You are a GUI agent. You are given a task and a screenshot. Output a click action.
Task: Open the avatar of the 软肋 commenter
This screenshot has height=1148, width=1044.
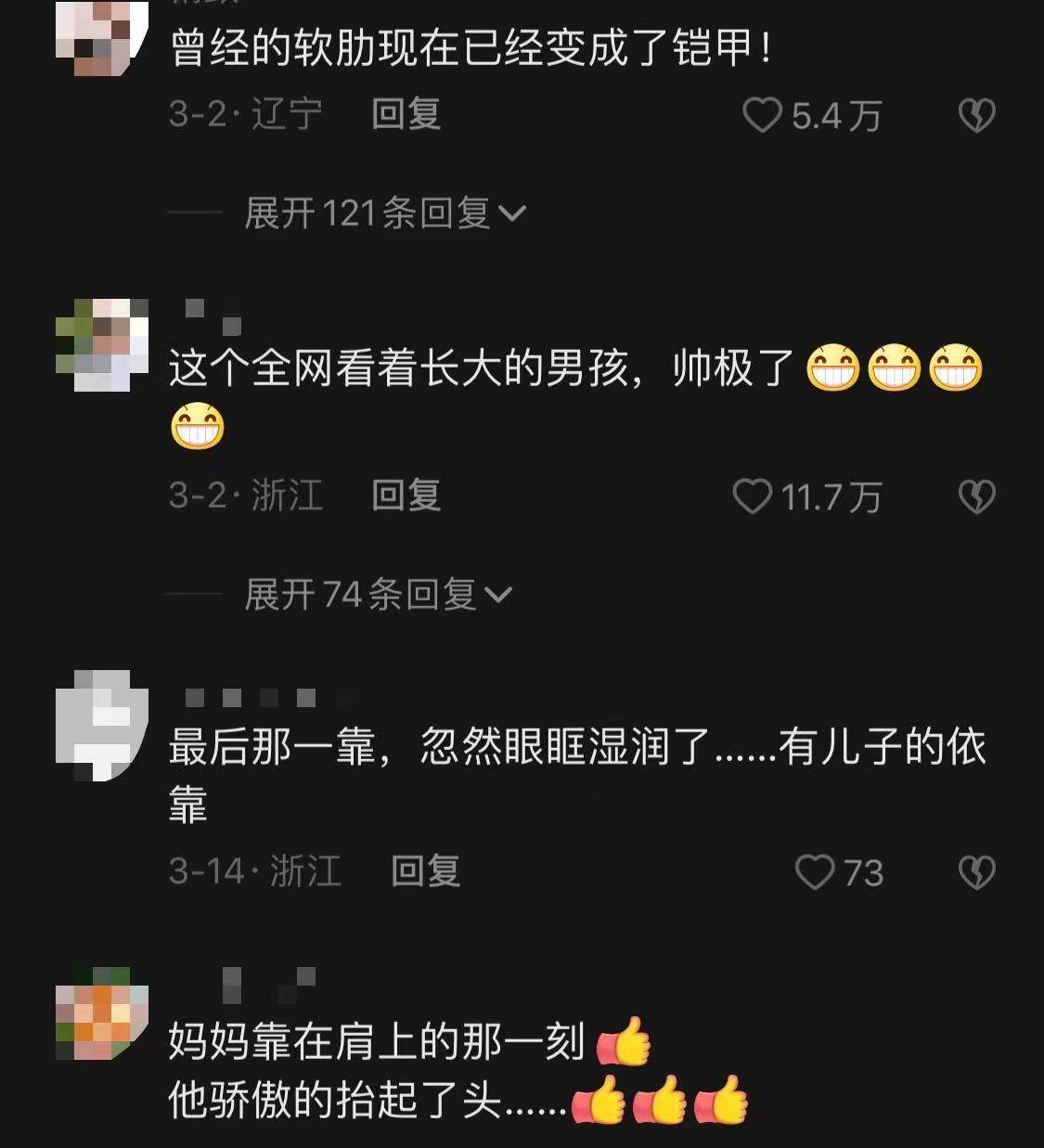102,37
